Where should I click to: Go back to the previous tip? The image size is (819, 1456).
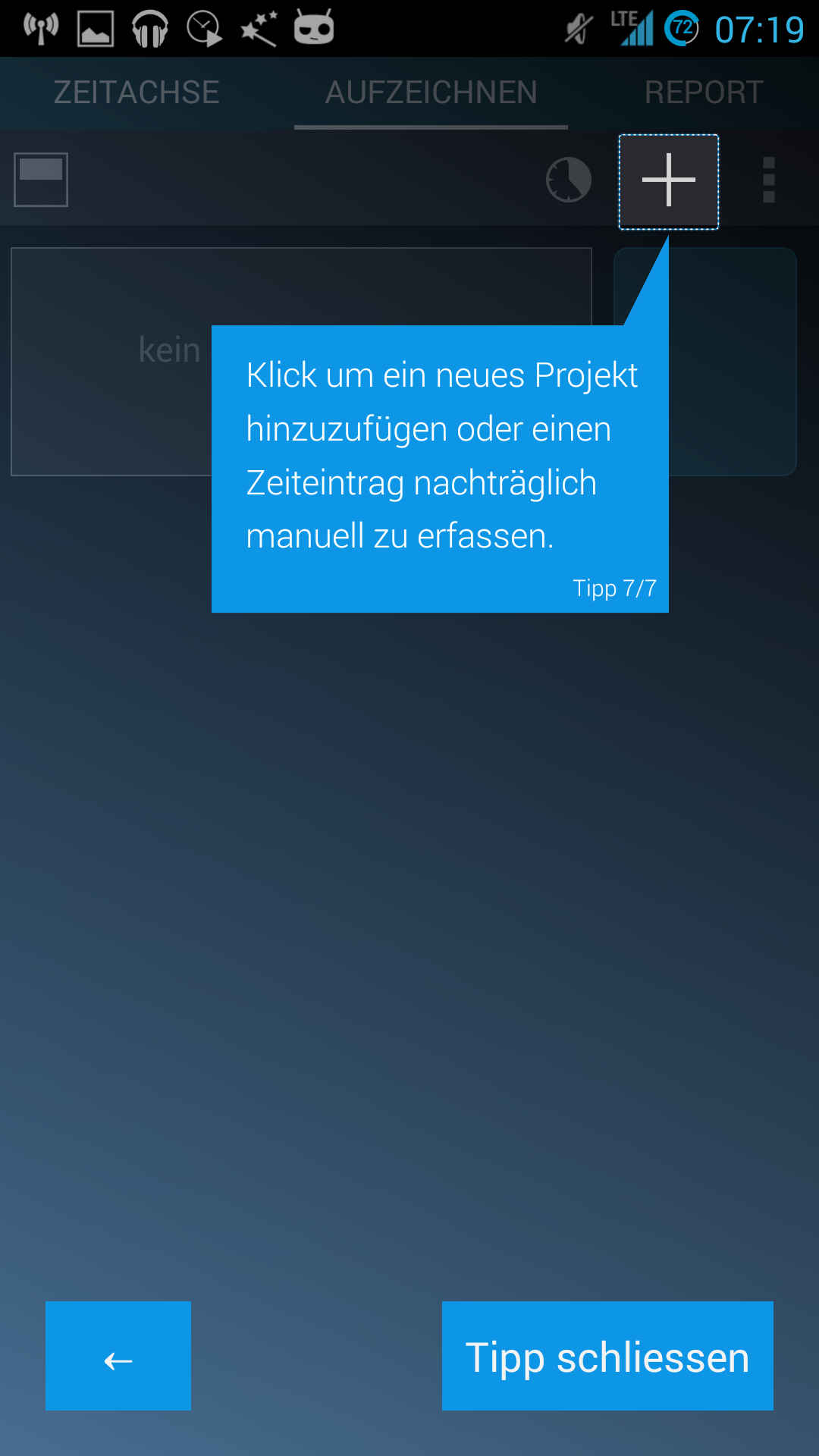pos(118,1356)
